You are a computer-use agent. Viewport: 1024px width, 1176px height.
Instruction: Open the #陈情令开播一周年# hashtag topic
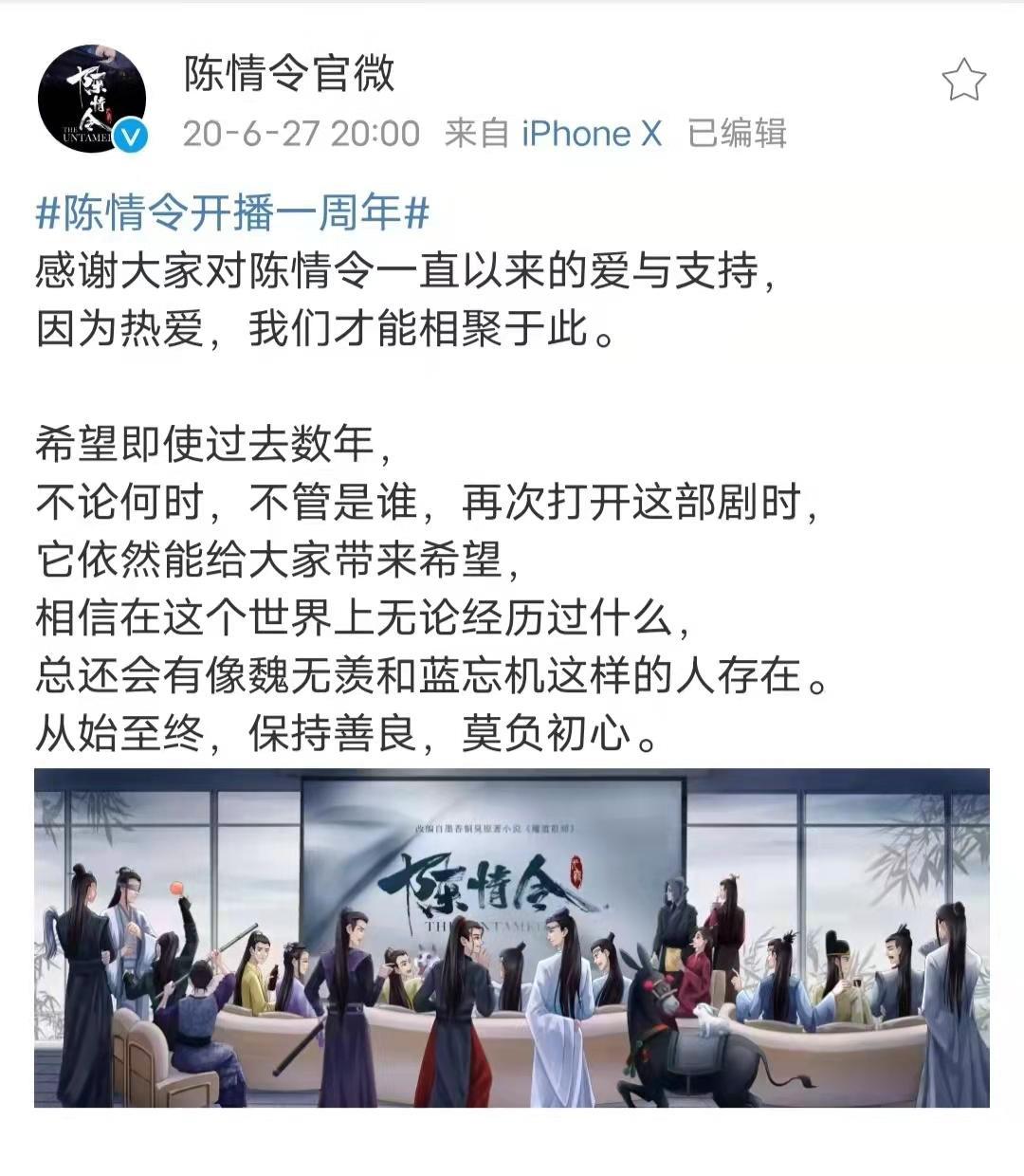[233, 213]
